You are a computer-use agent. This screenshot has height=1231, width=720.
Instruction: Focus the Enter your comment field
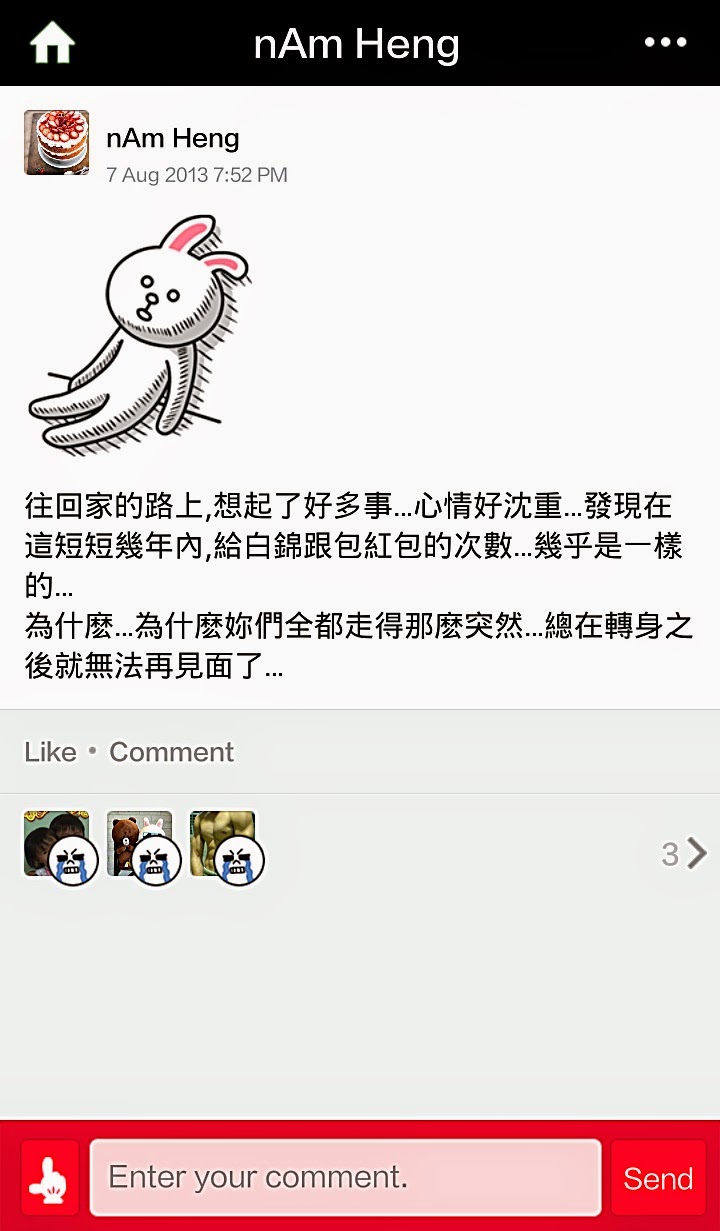pyautogui.click(x=345, y=1177)
